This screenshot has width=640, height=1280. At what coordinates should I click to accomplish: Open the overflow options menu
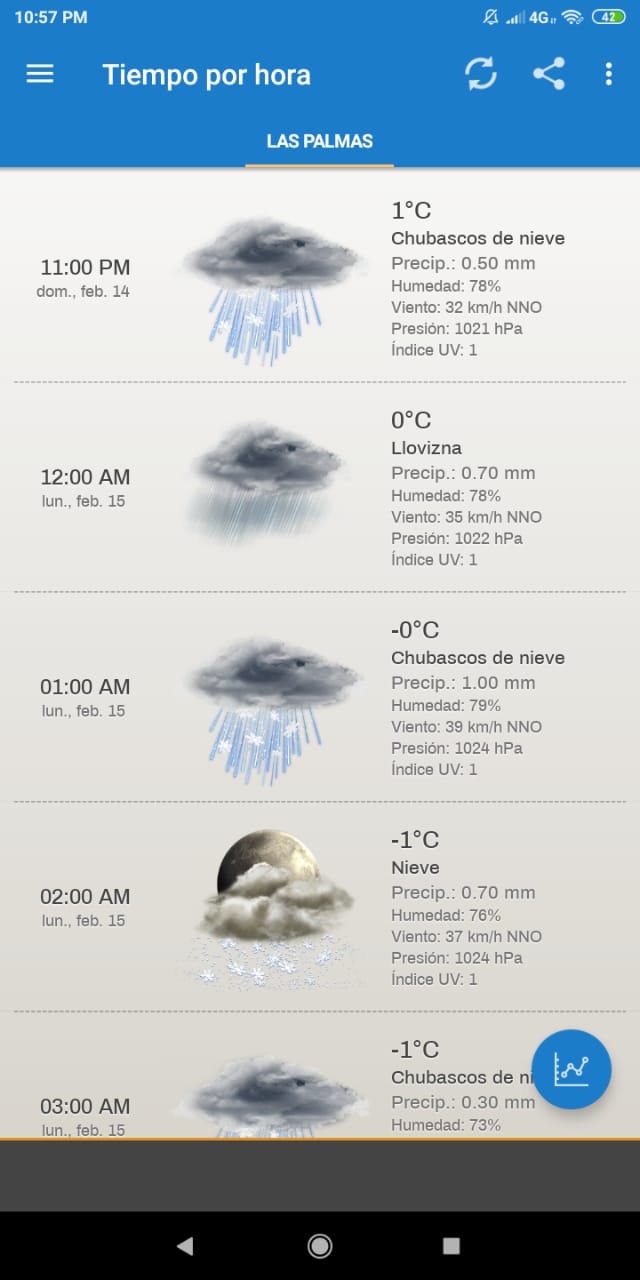608,74
